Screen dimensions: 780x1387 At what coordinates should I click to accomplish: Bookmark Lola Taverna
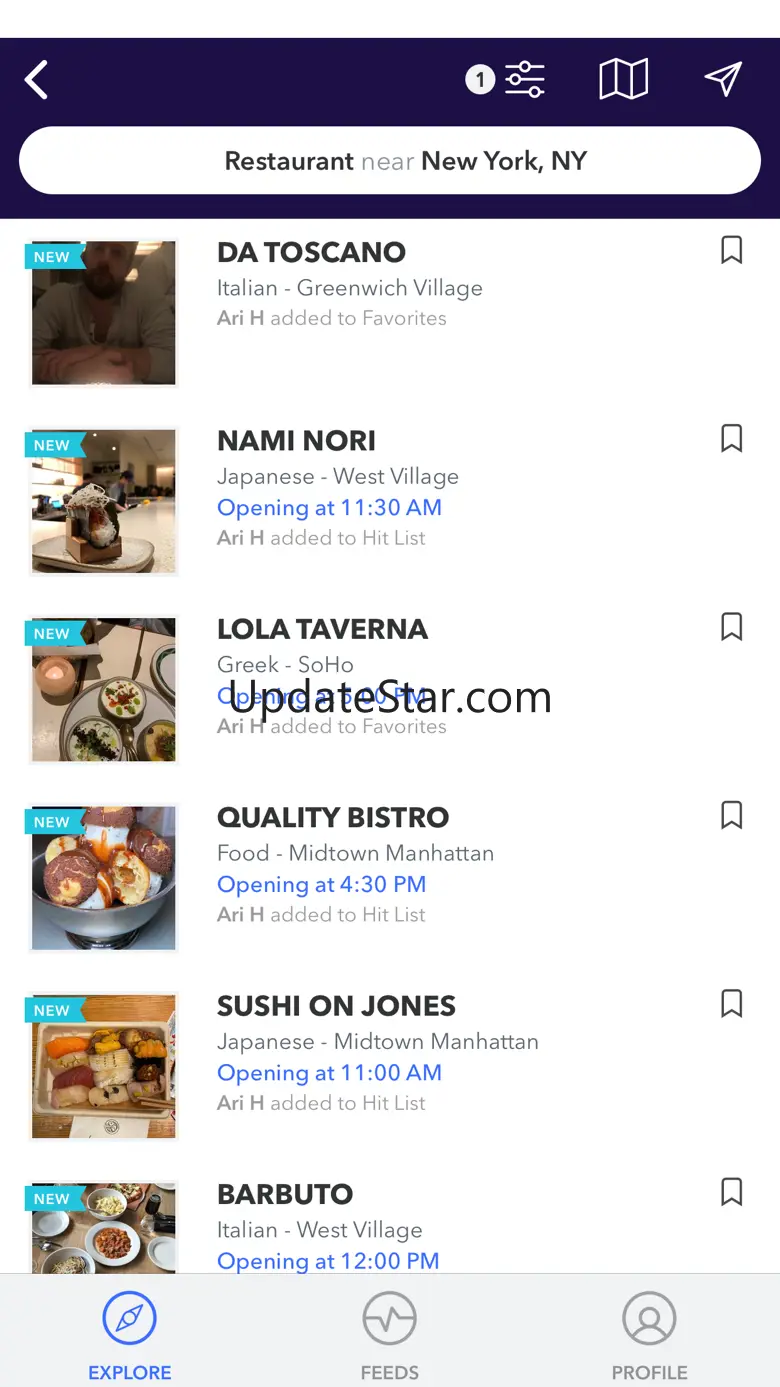pyautogui.click(x=732, y=627)
